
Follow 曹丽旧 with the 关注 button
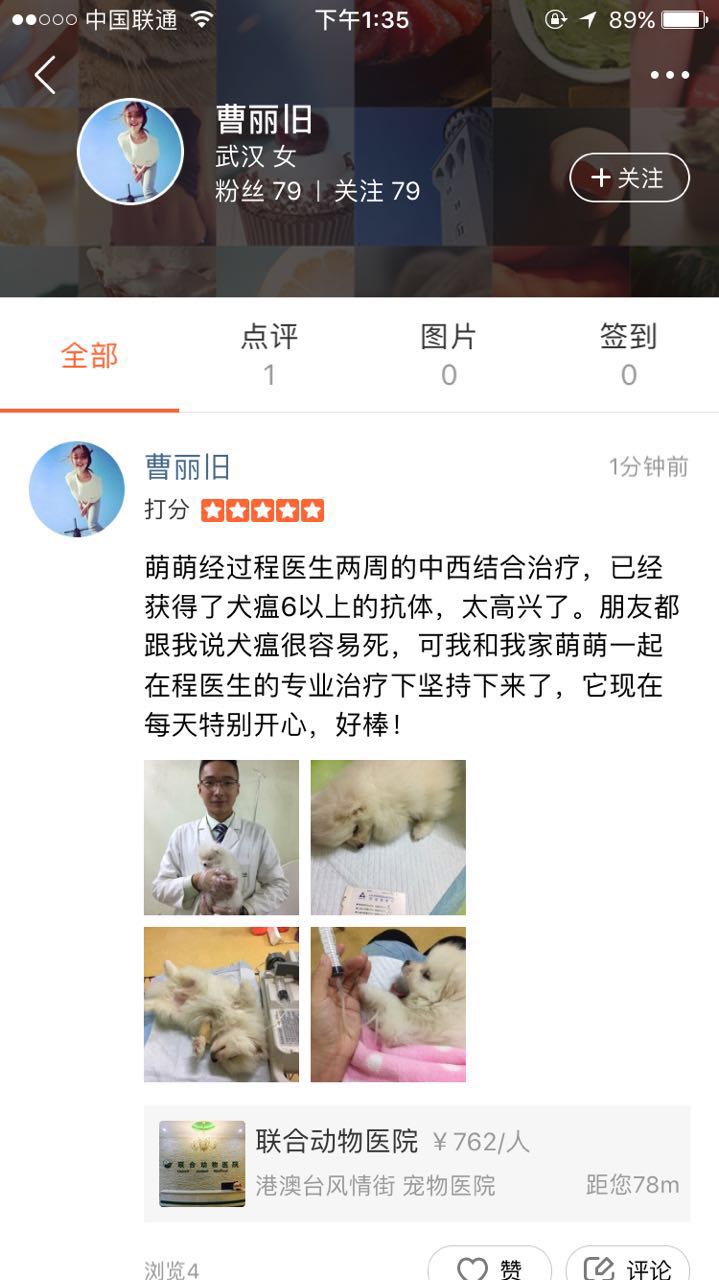(x=629, y=178)
